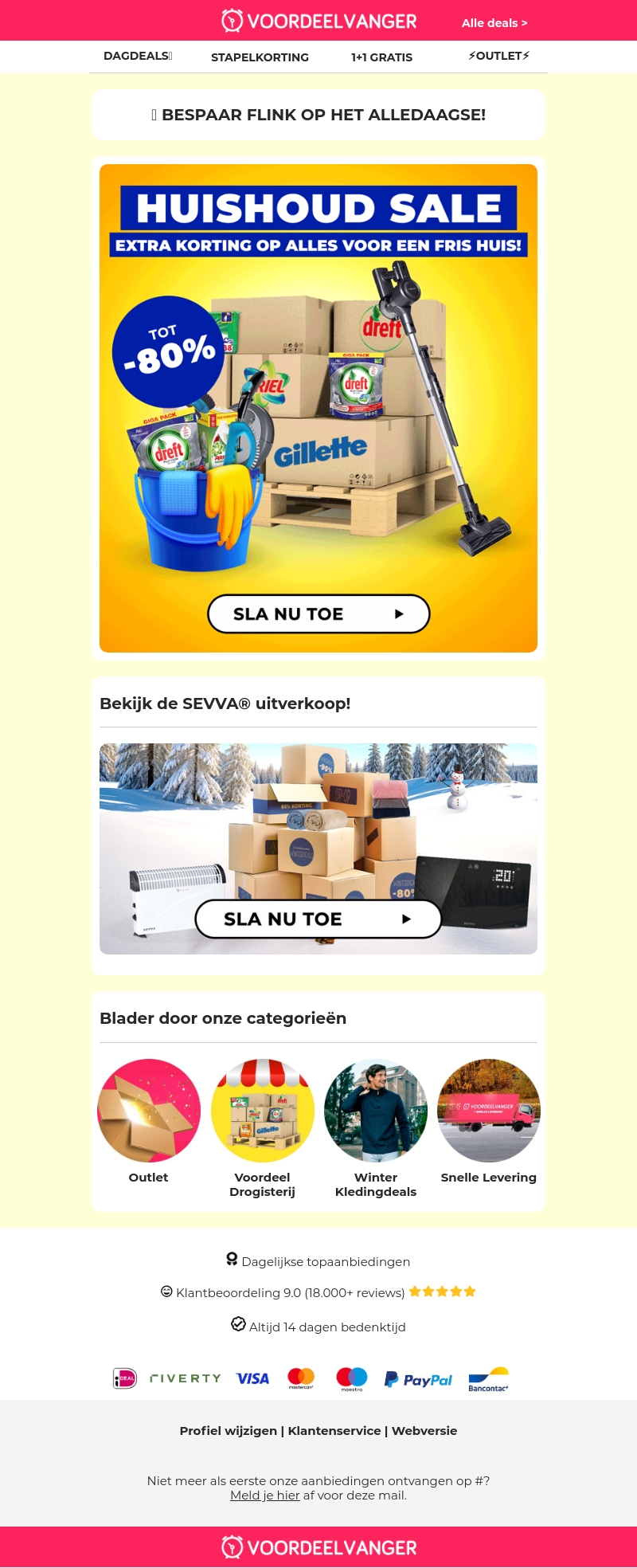The image size is (637, 1568).
Task: Open the 1+1 GRATIS deals
Action: pos(381,57)
